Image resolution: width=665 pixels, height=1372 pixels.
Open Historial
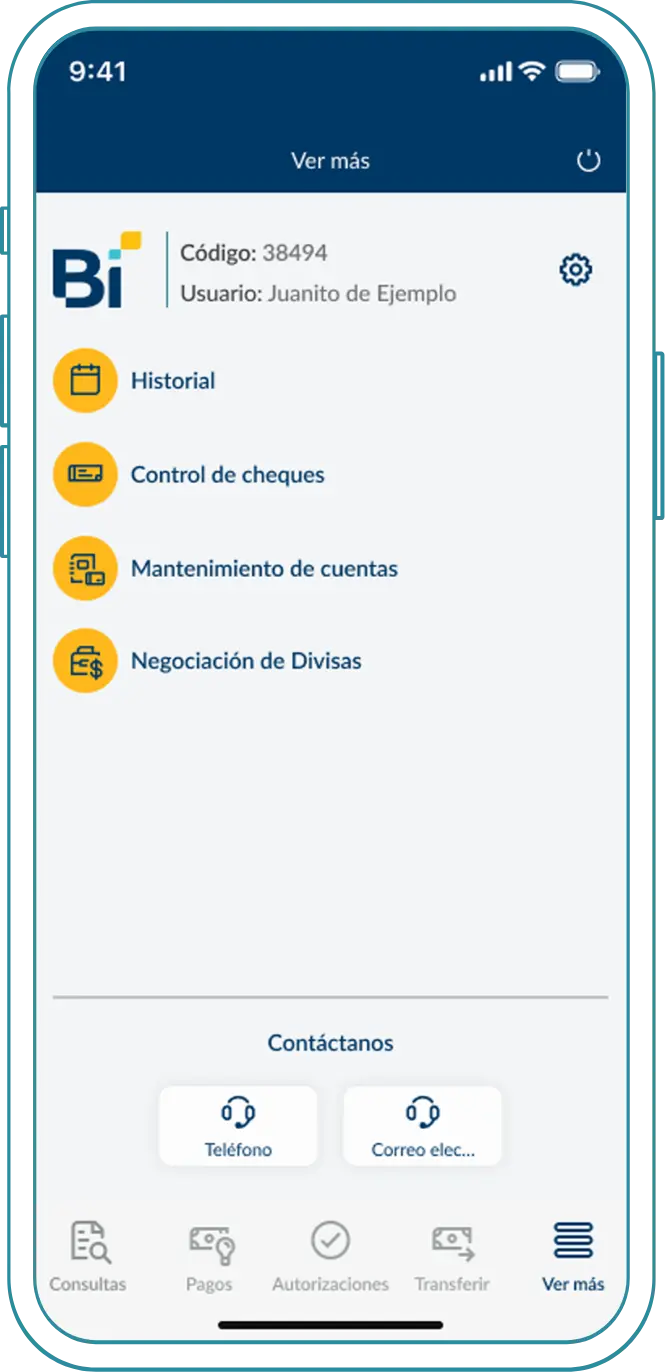172,381
